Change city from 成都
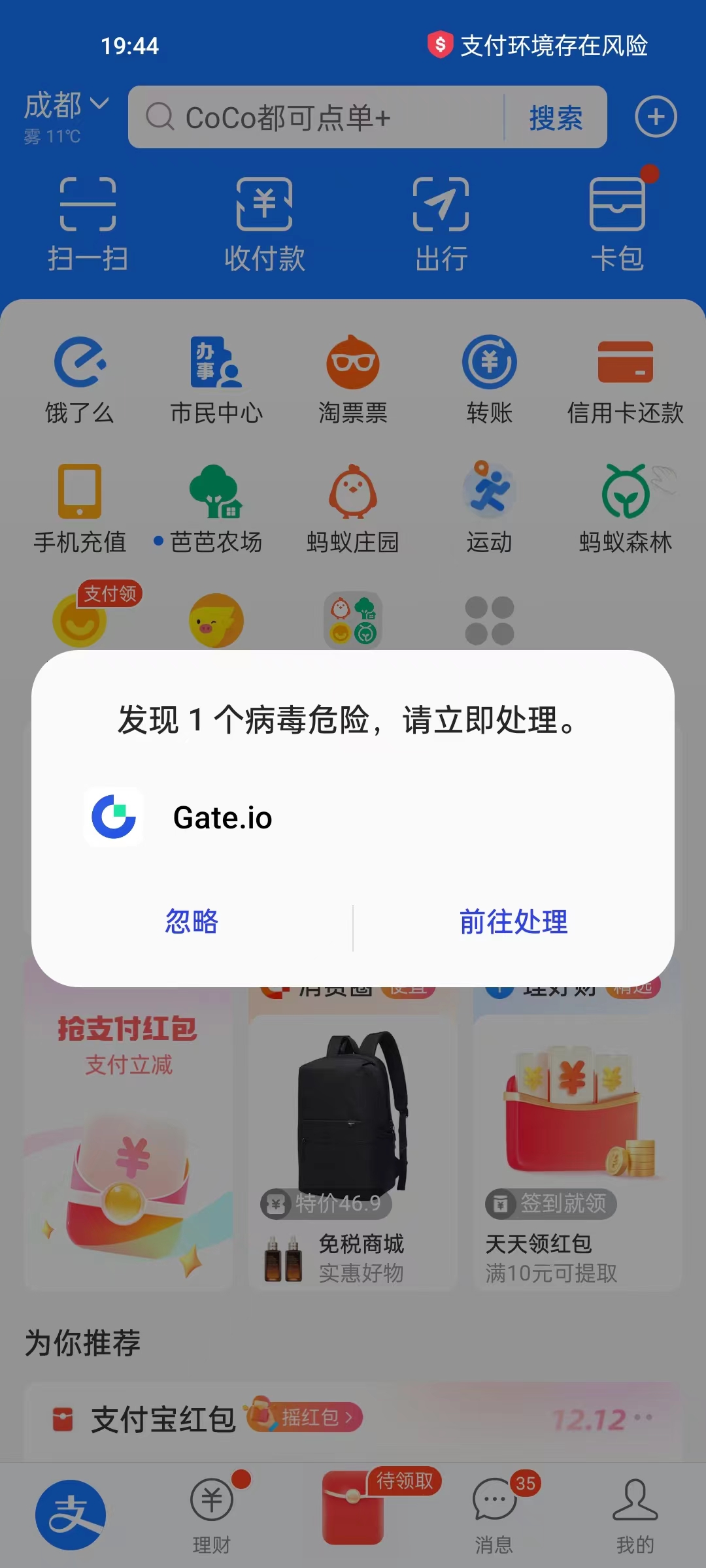The height and width of the screenshot is (1568, 706). (65, 106)
